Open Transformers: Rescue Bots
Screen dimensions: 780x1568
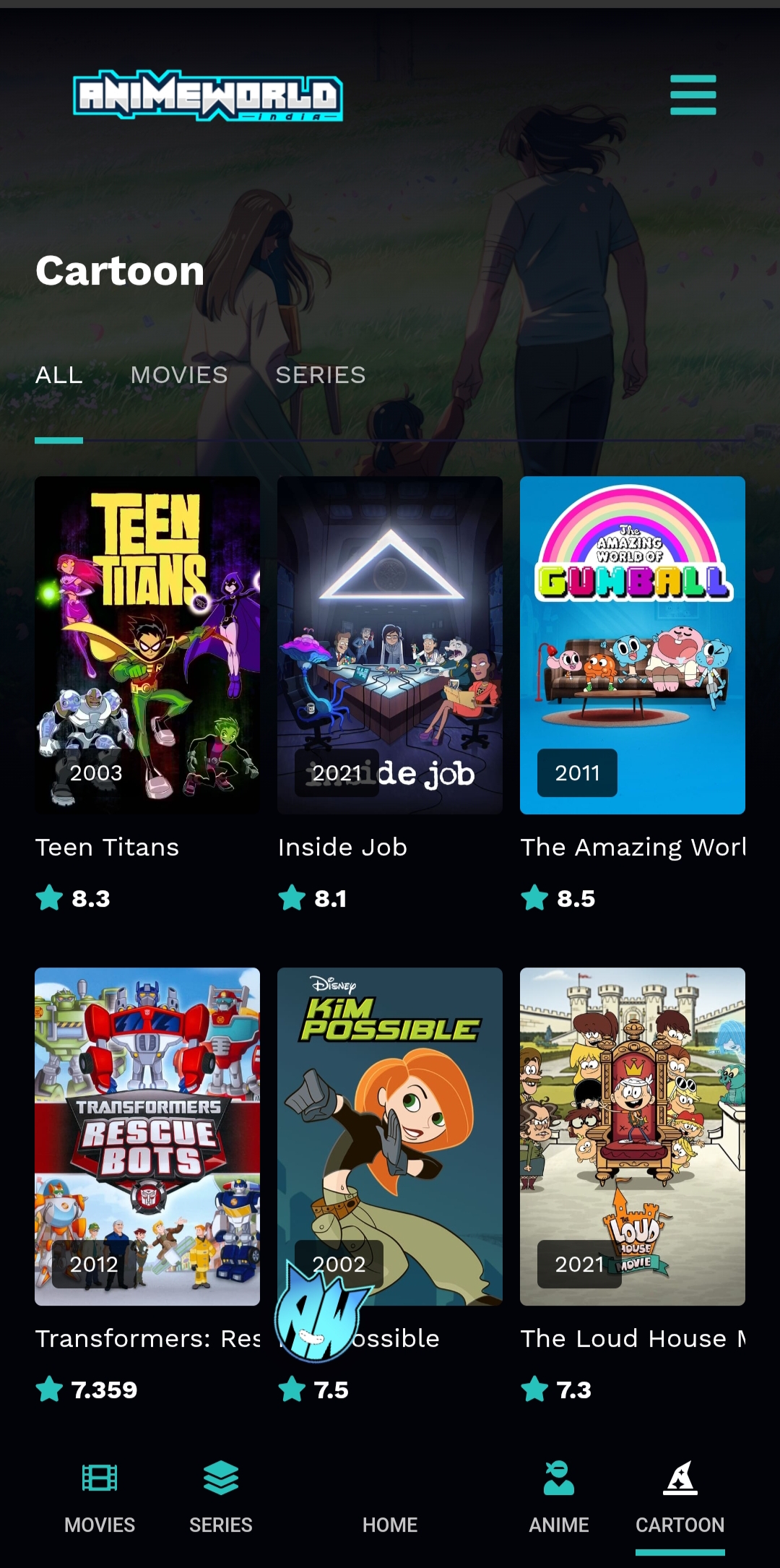pos(147,1136)
